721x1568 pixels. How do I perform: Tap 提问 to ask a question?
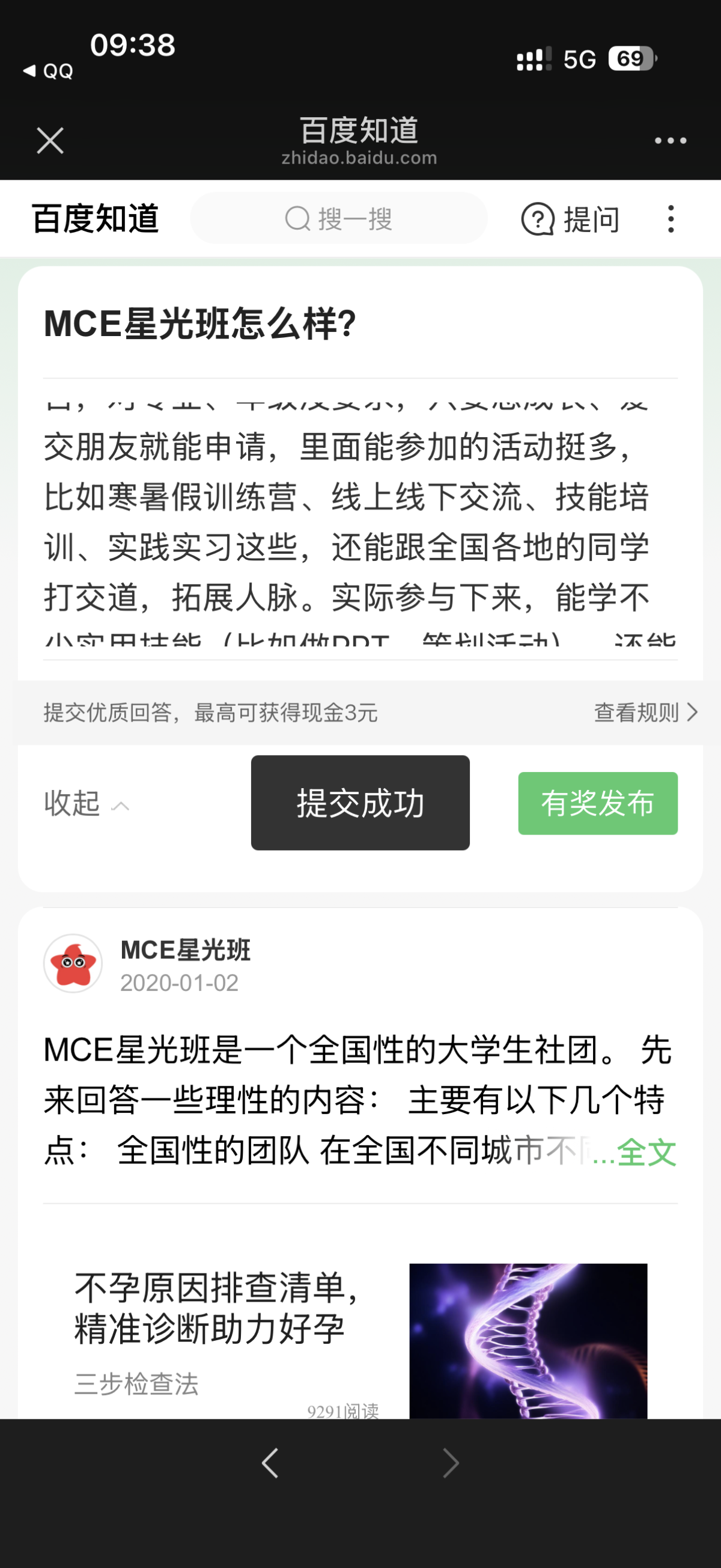point(571,219)
